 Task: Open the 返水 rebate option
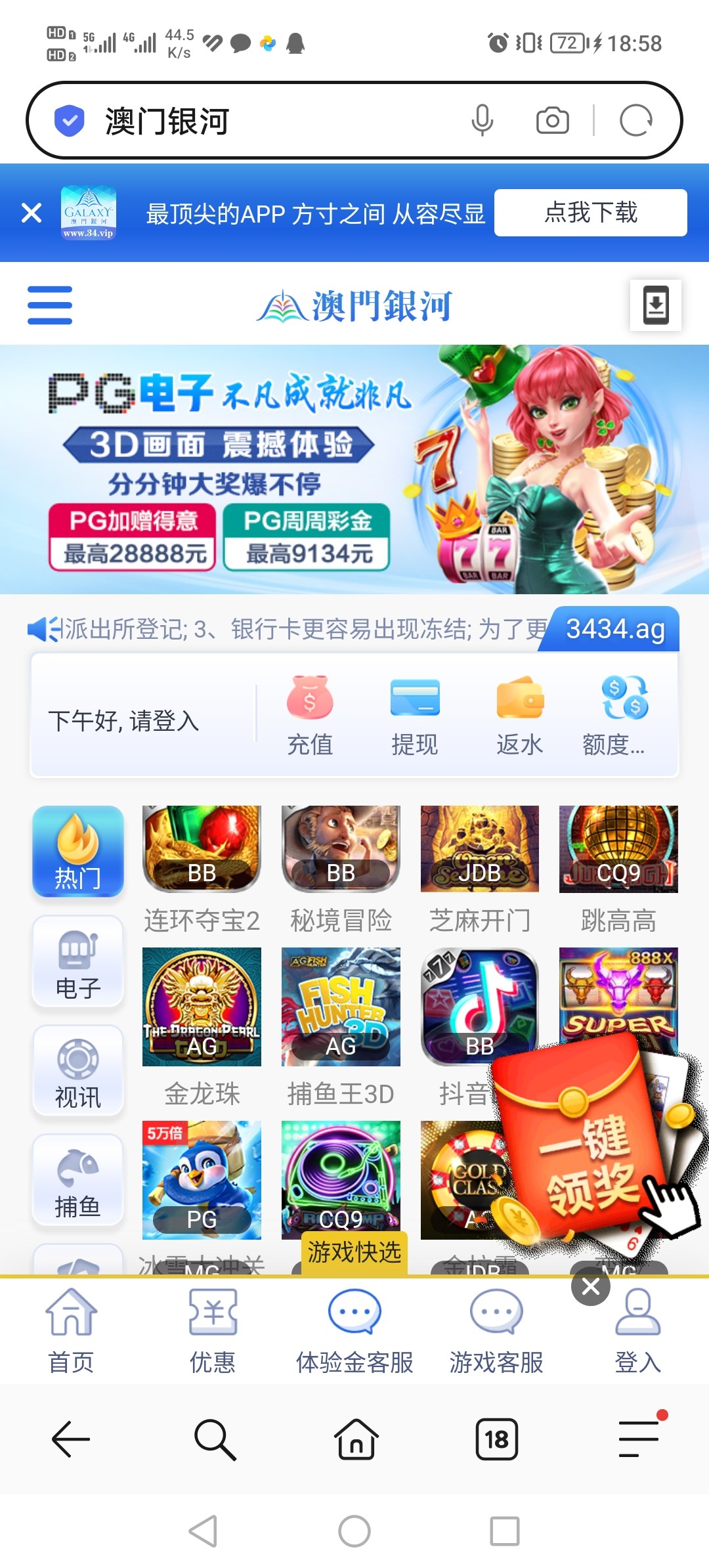519,716
